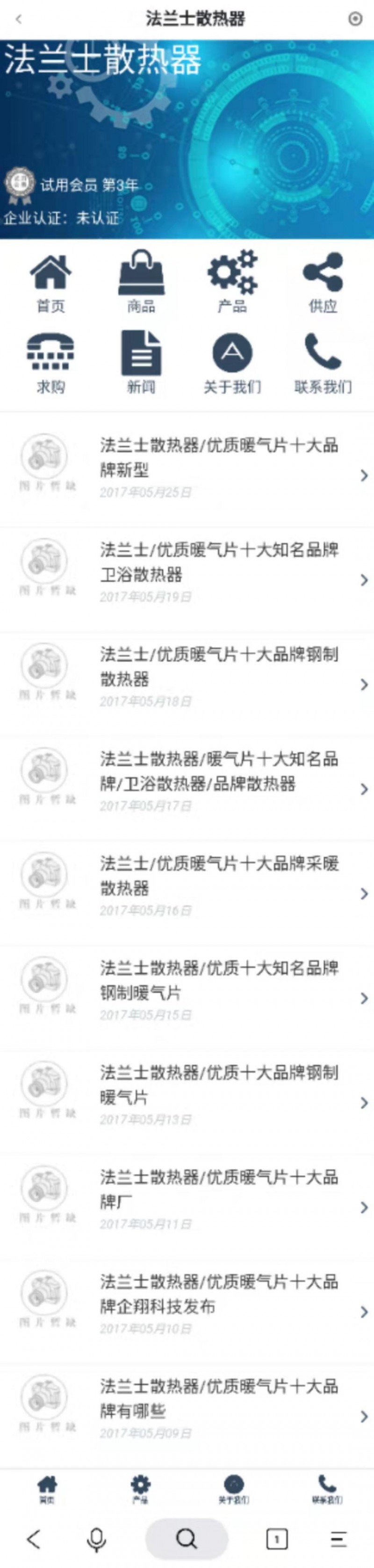Switch to the 联系我们 tab in bottom bar

(x=327, y=1489)
